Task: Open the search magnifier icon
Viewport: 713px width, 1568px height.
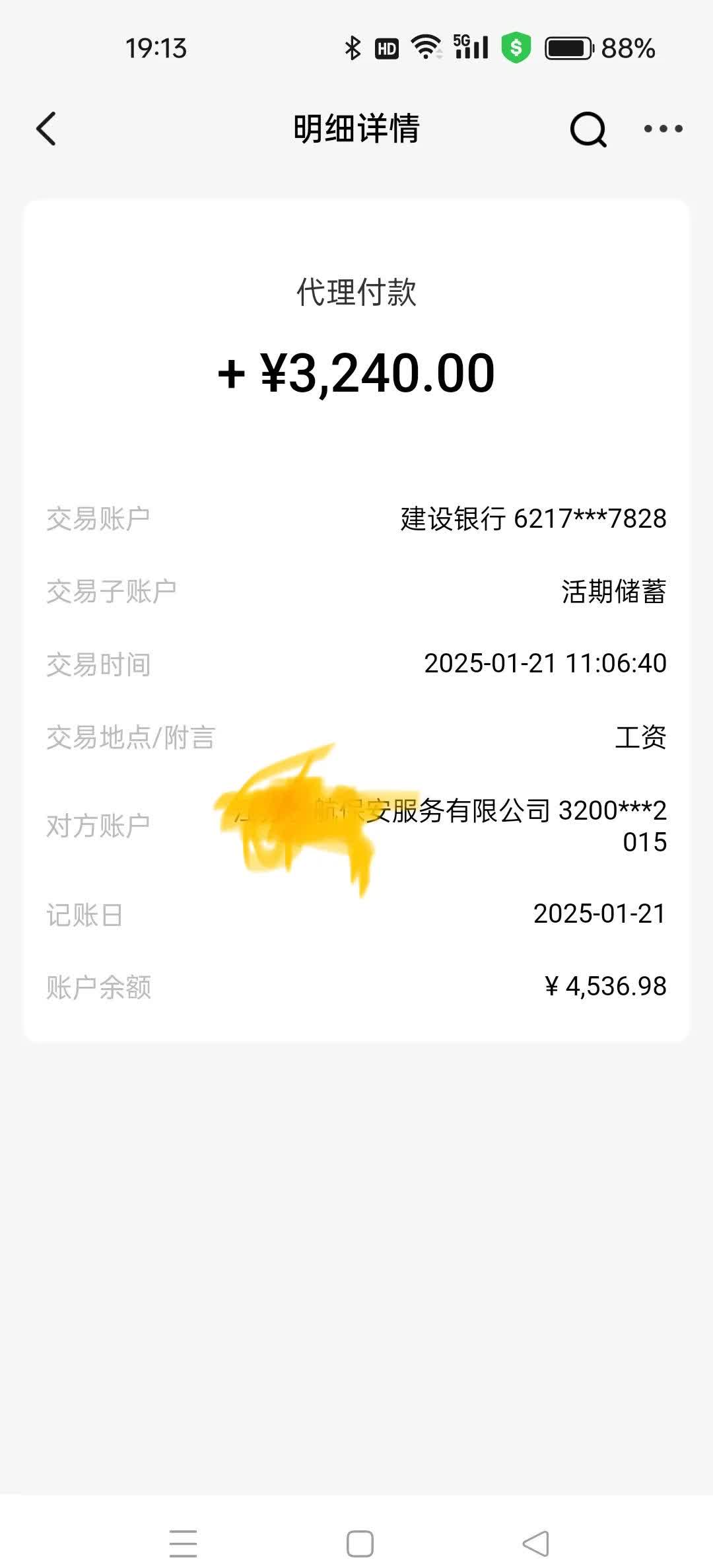Action: pos(588,129)
